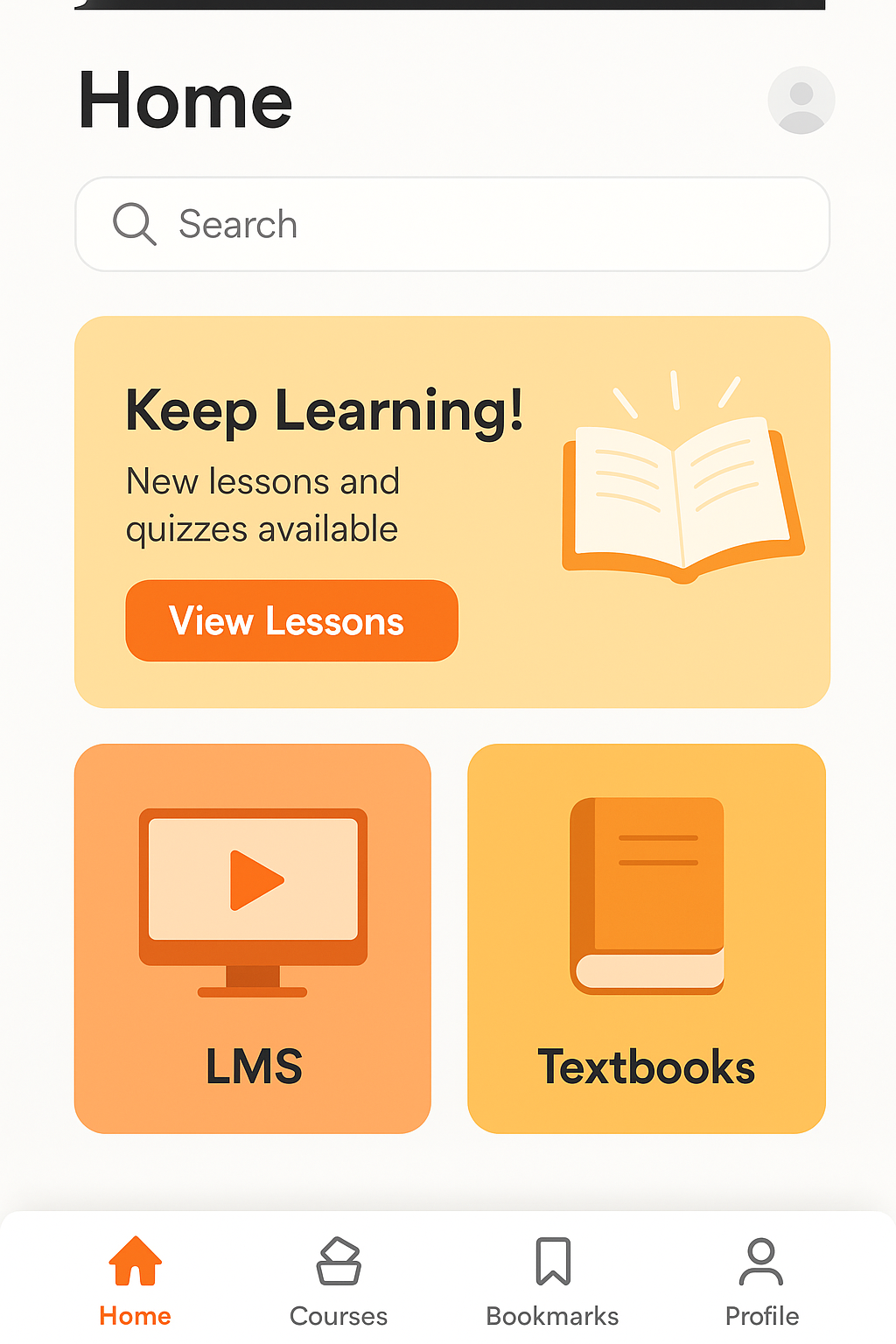Select the Home tab

(x=135, y=1281)
